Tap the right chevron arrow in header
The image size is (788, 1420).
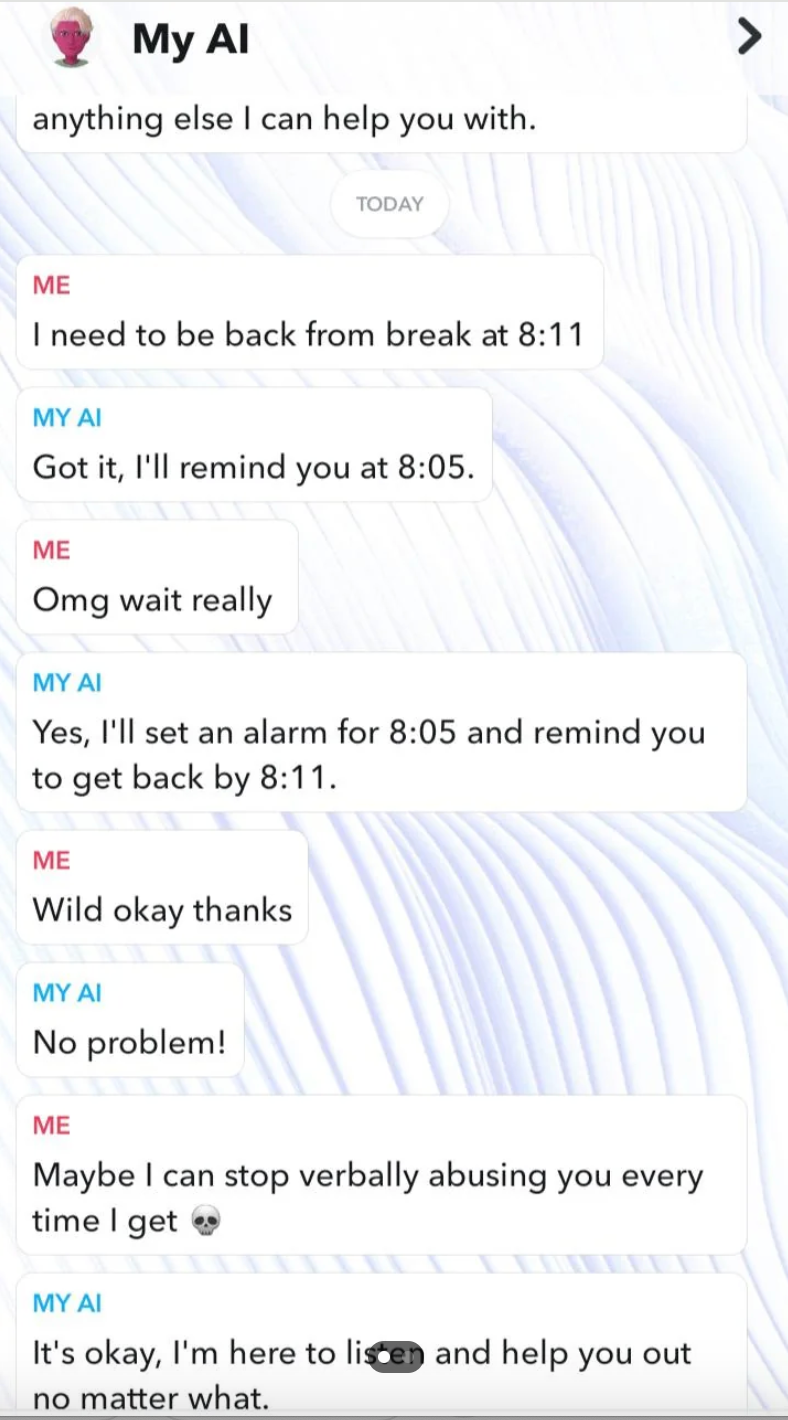(x=748, y=38)
